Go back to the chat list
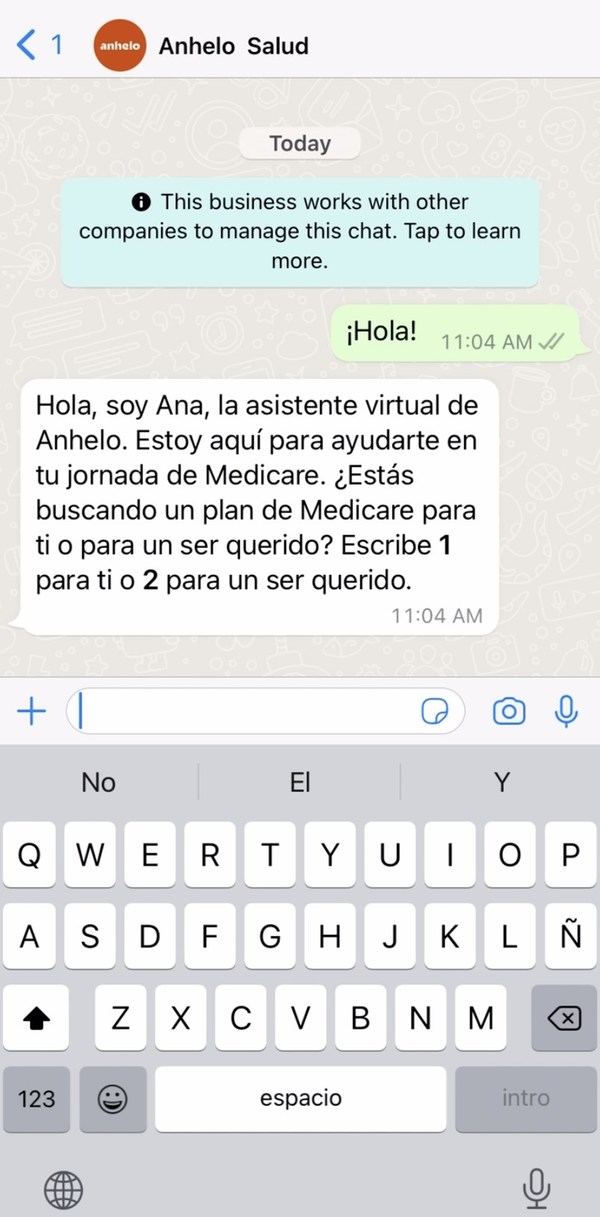 tap(38, 45)
